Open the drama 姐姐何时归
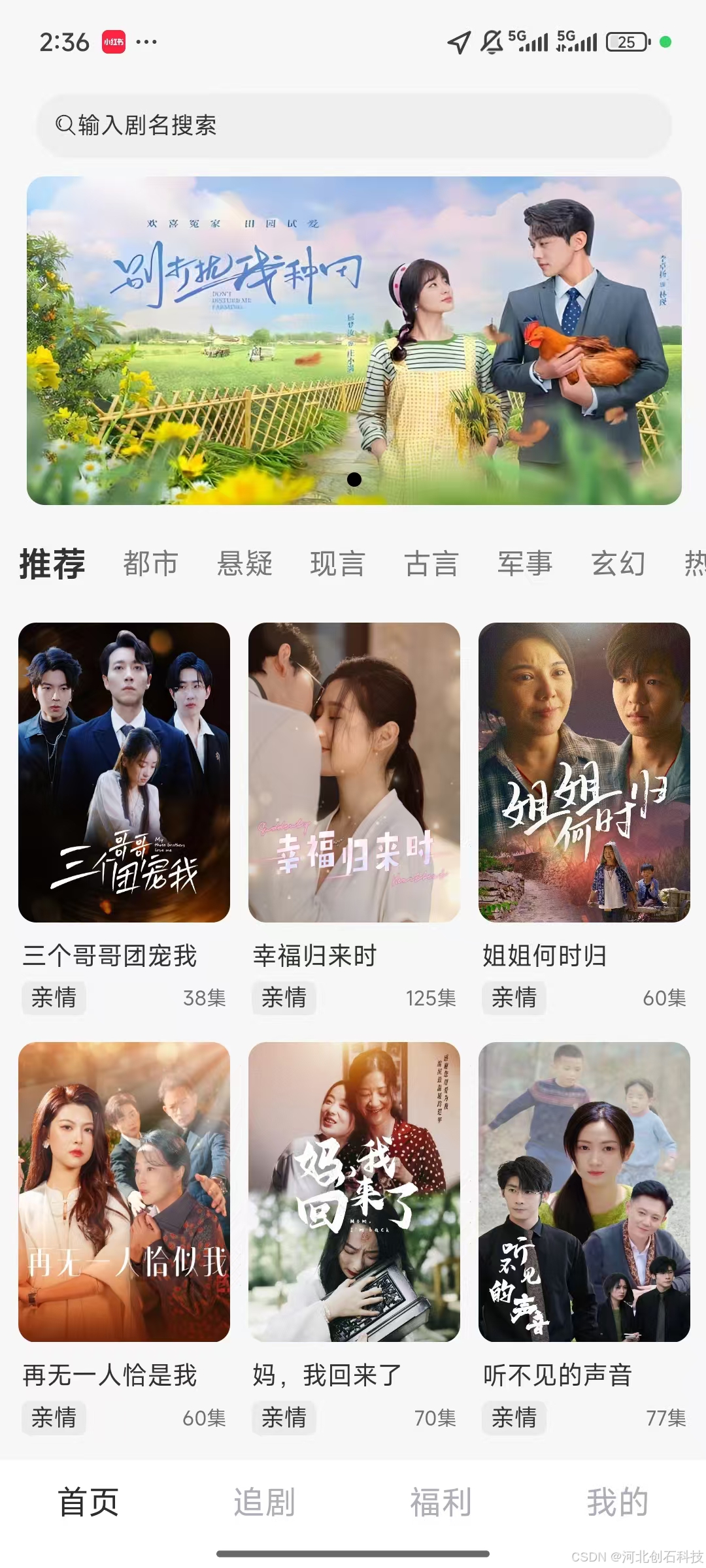 tap(584, 772)
